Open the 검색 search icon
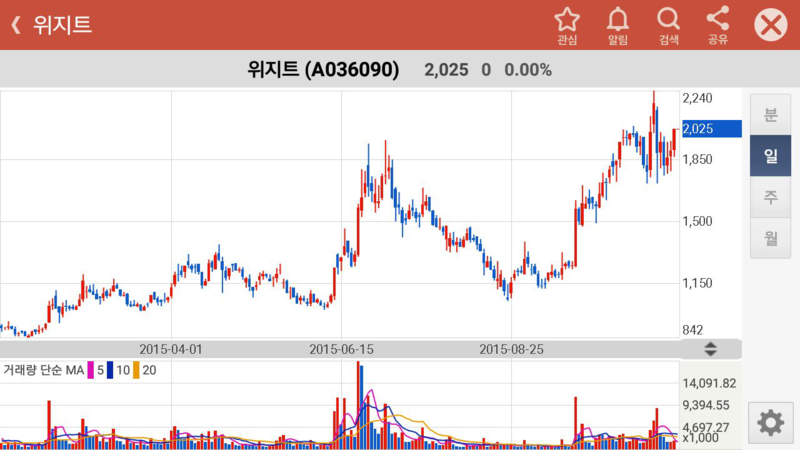800x450 pixels. [x=668, y=25]
